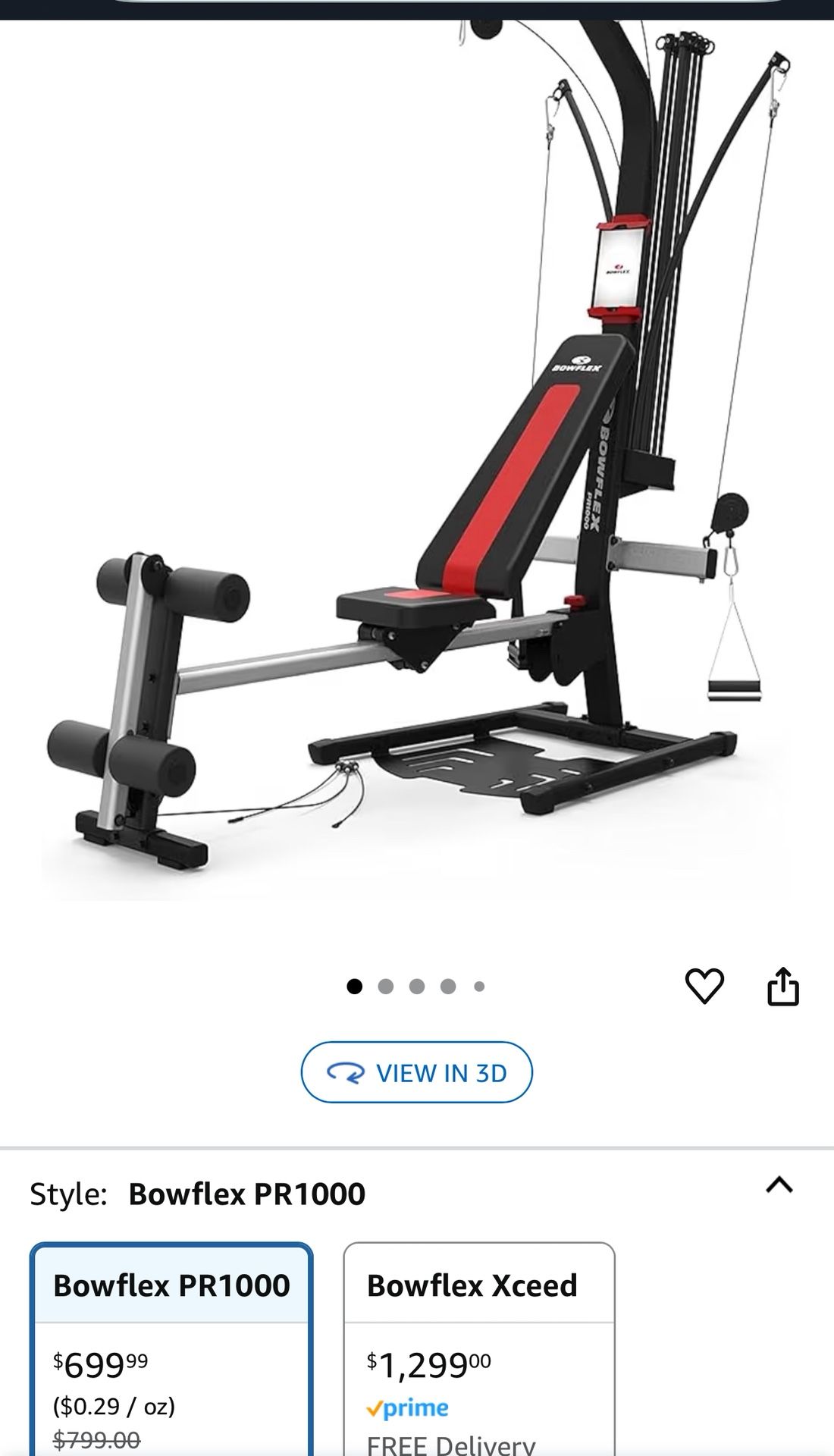The image size is (834, 1456).
Task: Click the second image carousel dot
Action: click(387, 985)
